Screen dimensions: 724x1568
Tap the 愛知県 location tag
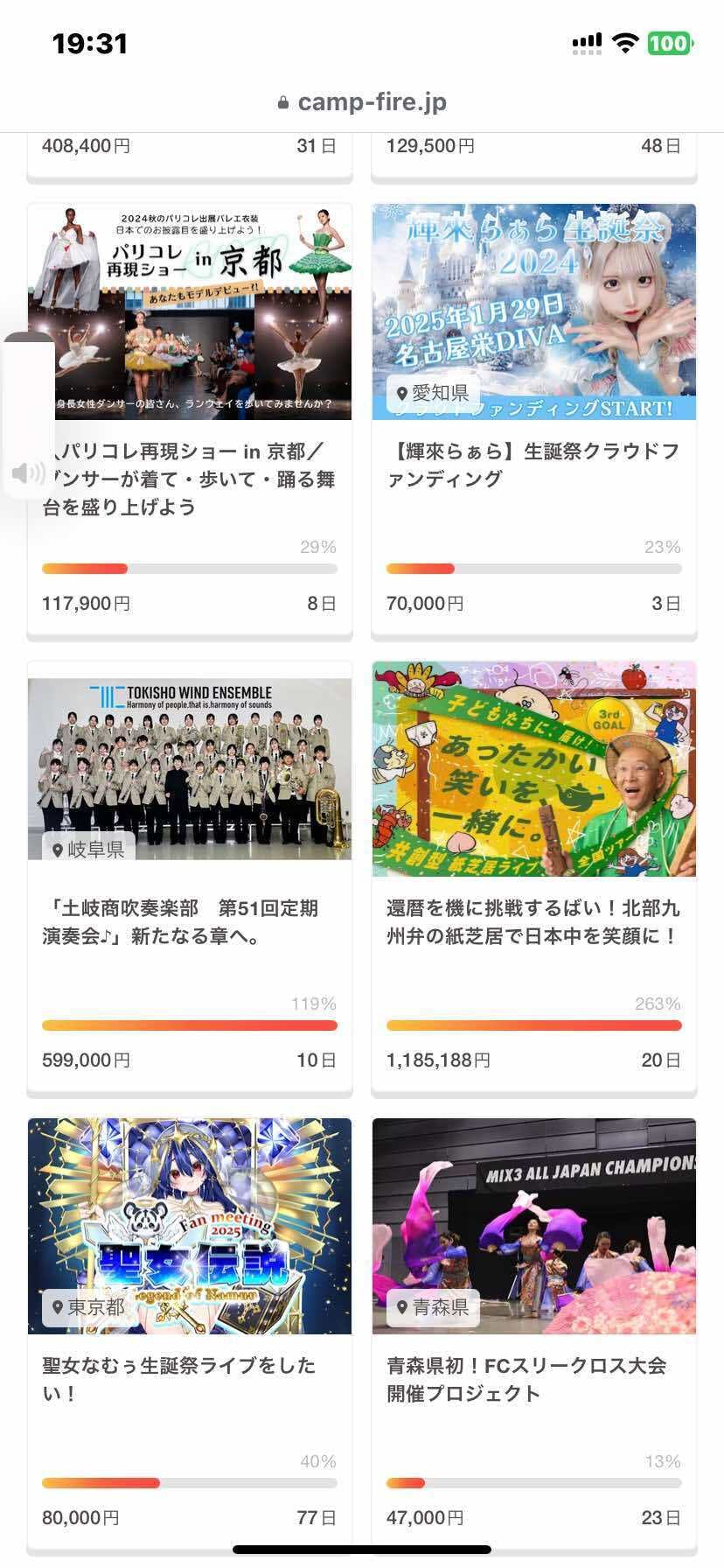click(x=432, y=393)
